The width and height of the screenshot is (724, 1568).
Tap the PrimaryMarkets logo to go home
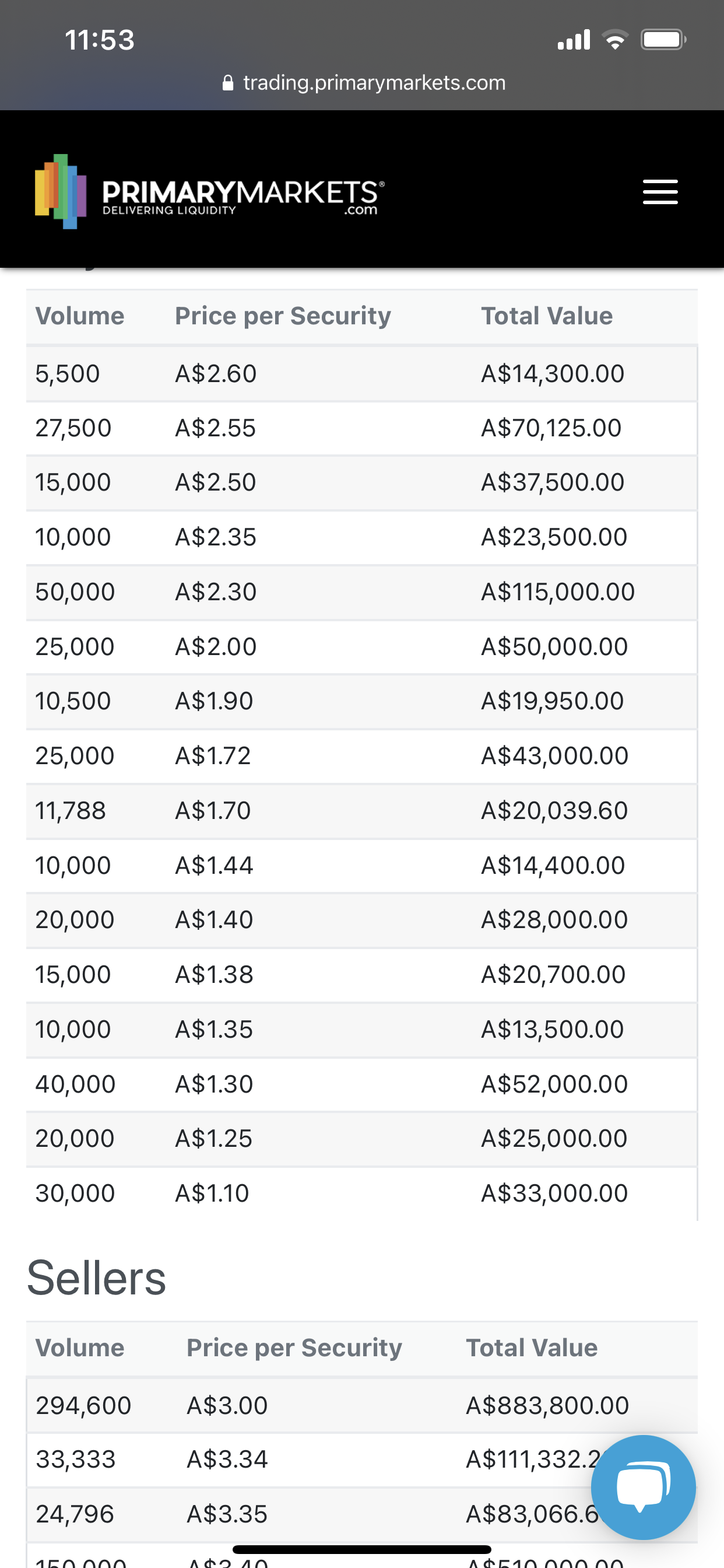point(209,192)
